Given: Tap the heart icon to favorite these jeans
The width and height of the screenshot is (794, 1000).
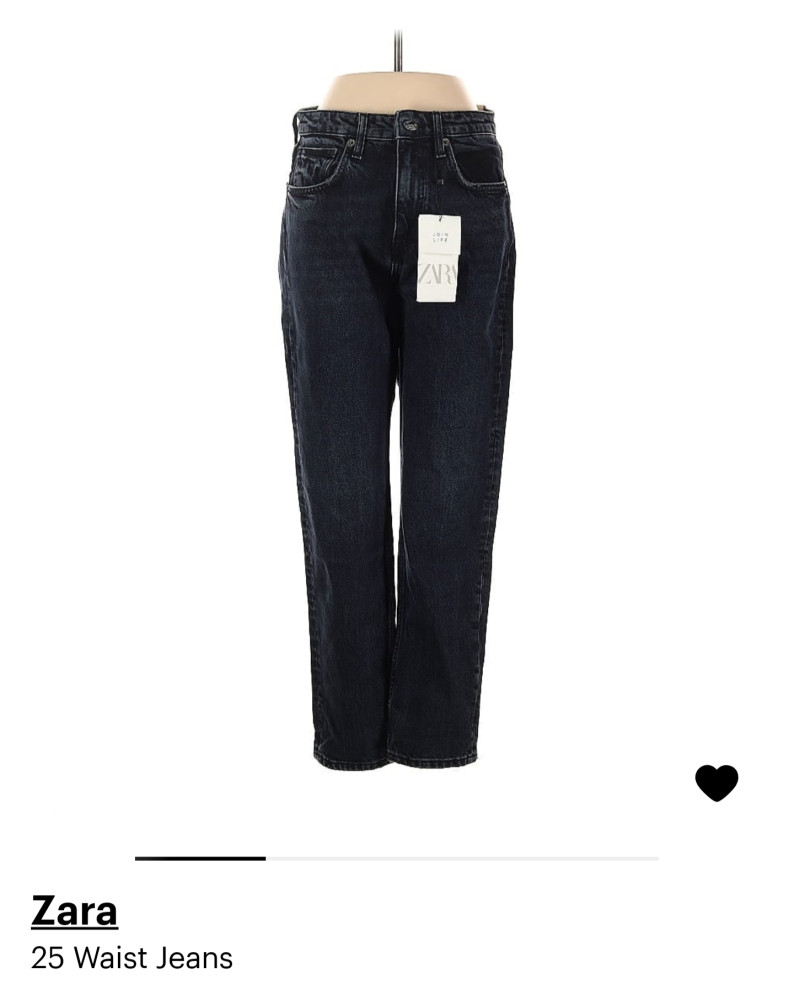Looking at the screenshot, I should coord(716,783).
